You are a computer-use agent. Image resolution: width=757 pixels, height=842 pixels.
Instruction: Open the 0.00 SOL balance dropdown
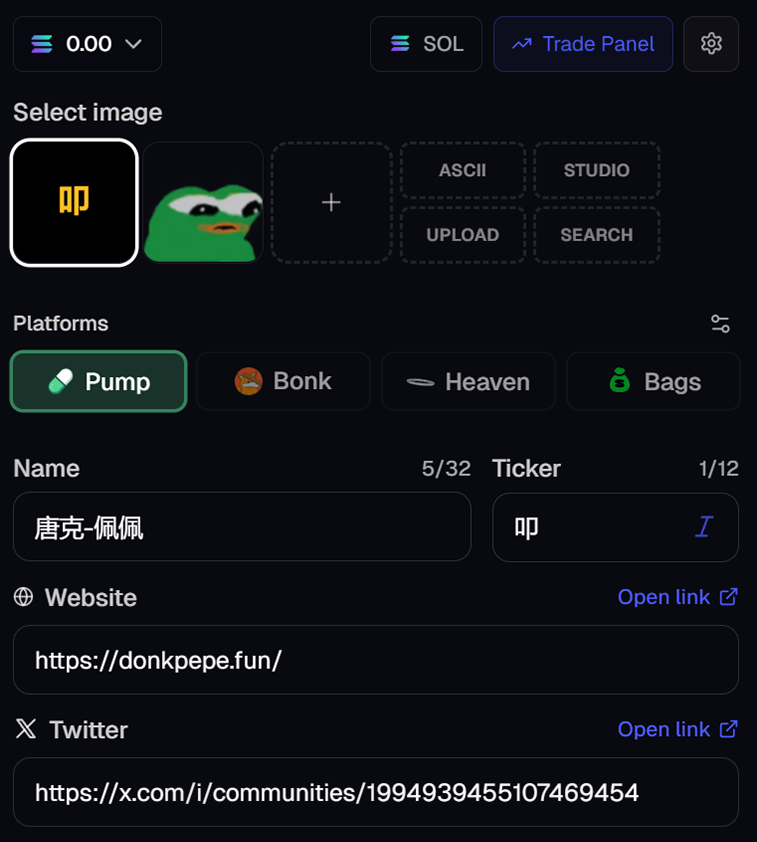87,44
